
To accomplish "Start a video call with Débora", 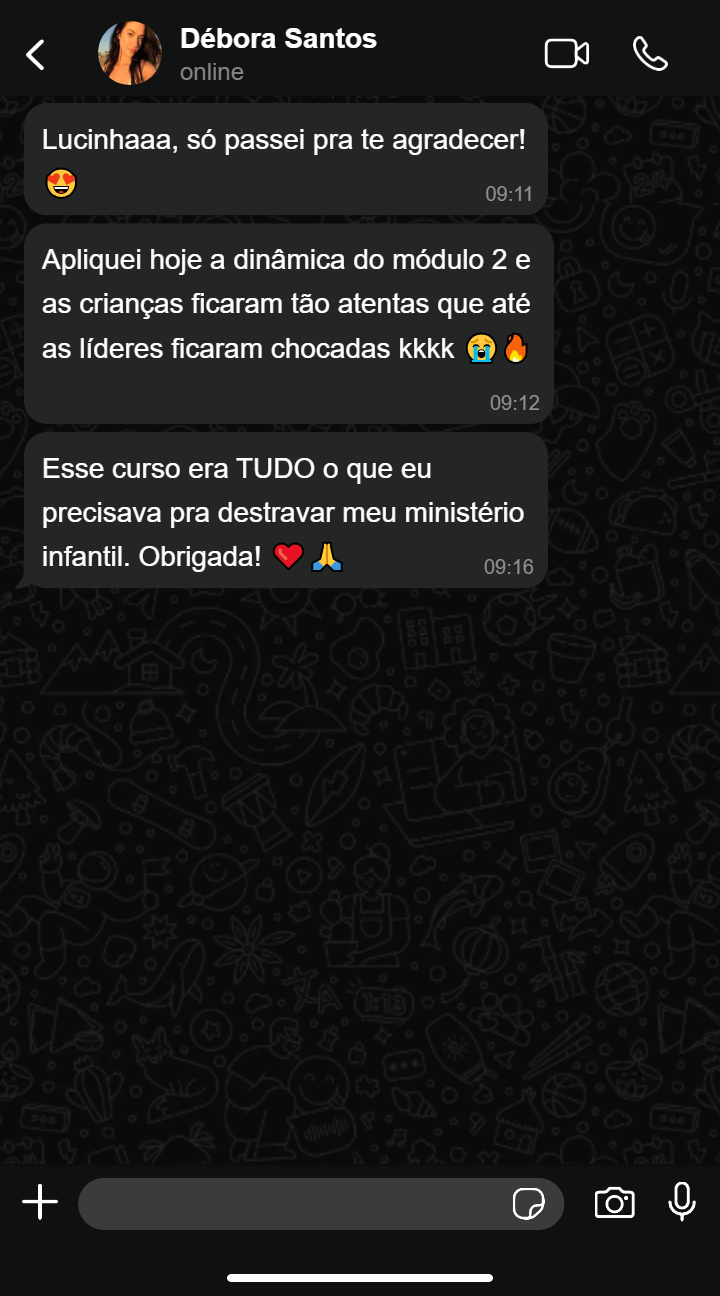I will [566, 53].
